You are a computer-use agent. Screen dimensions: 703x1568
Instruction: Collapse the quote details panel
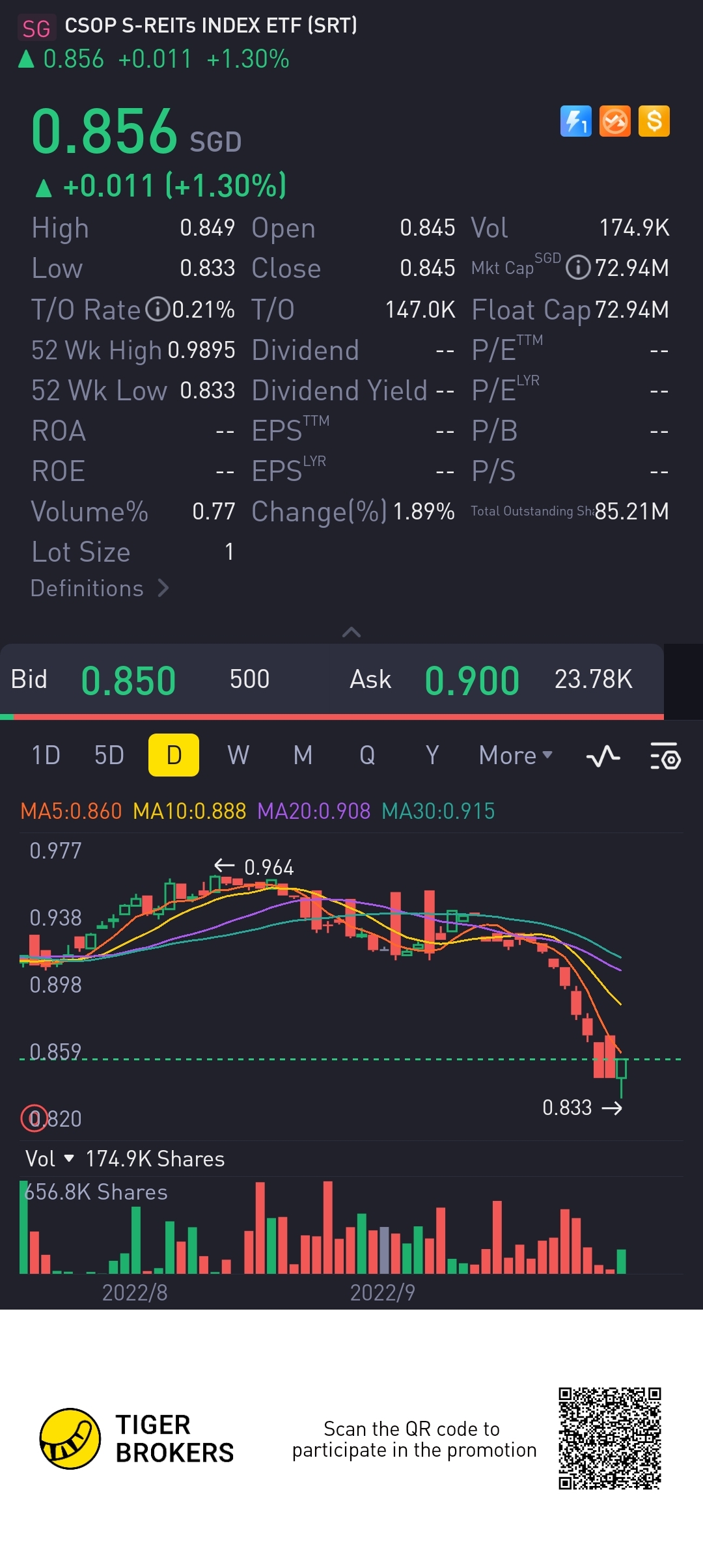351,632
